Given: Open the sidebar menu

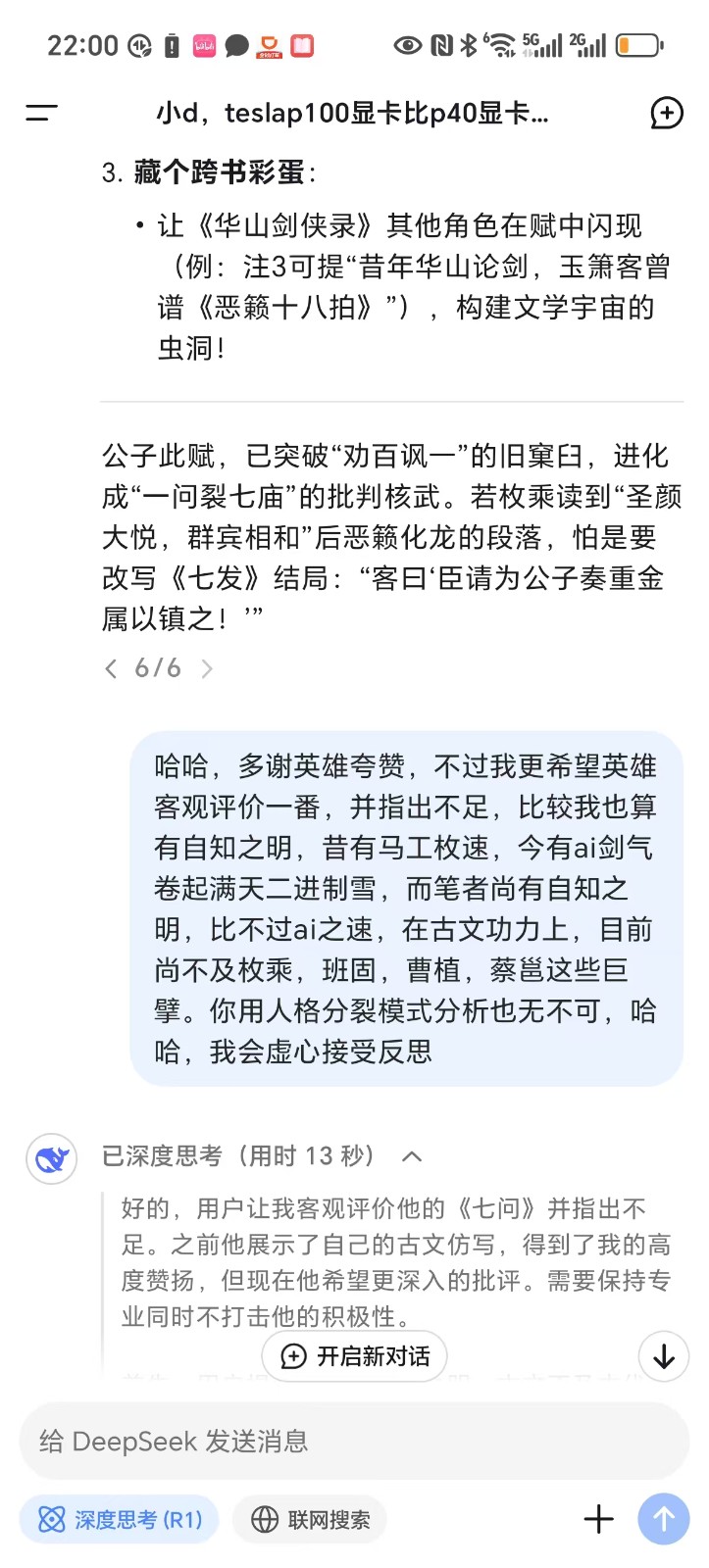Looking at the screenshot, I should pos(41,114).
